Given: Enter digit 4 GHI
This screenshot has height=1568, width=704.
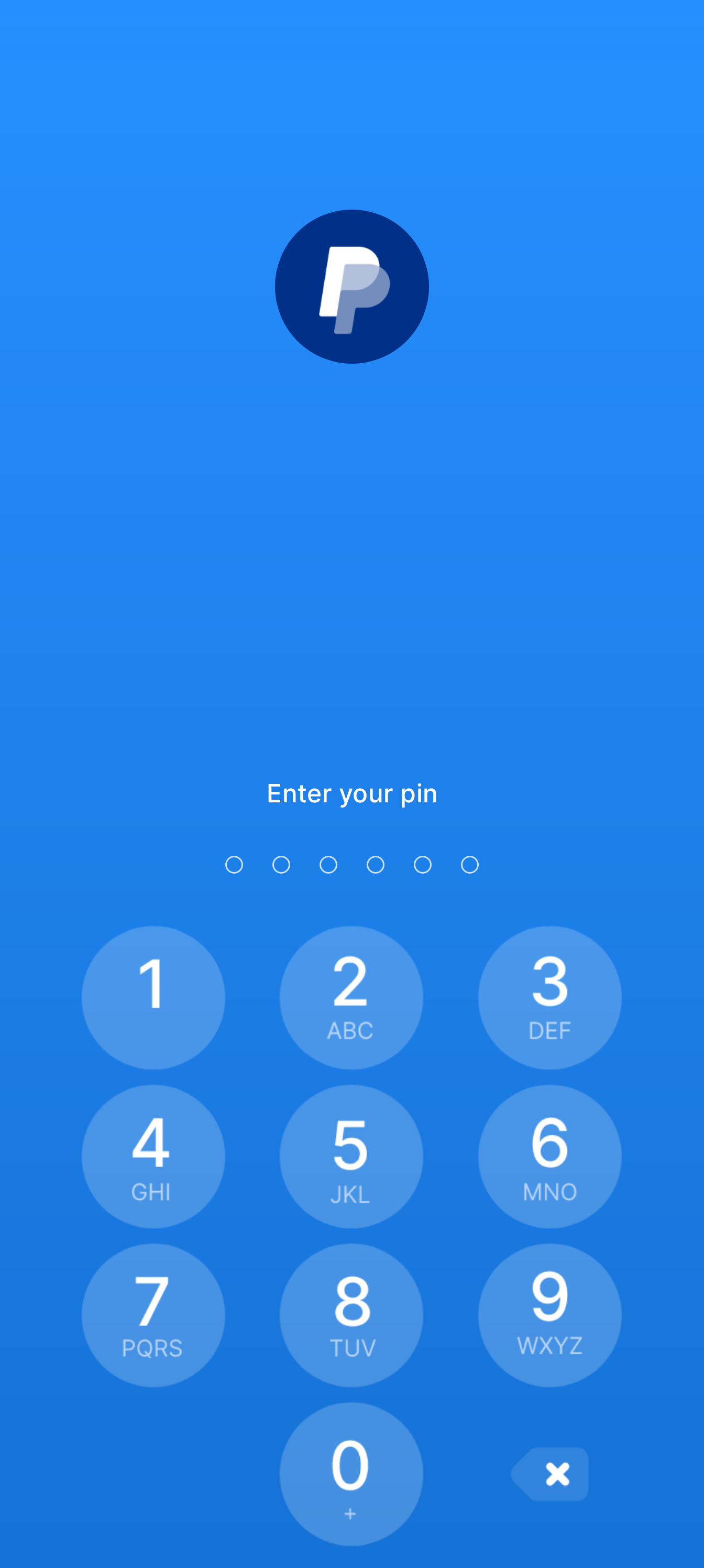Looking at the screenshot, I should (x=153, y=1157).
